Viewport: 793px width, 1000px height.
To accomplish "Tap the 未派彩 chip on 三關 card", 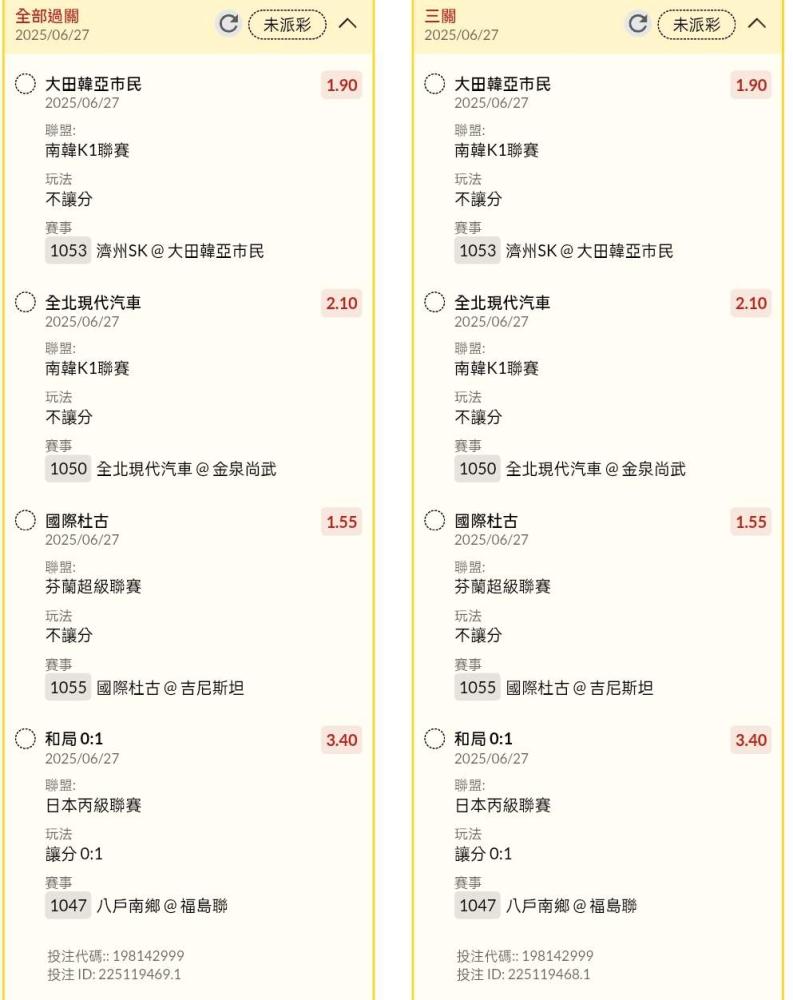I will (697, 25).
